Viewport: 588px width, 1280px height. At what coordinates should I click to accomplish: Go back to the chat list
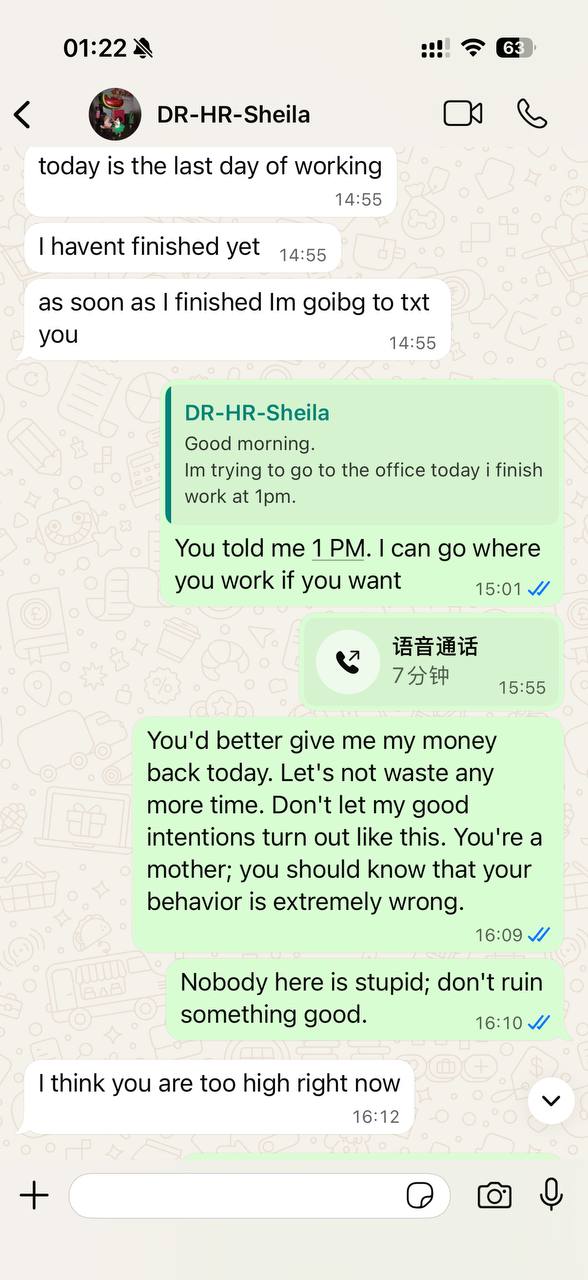point(22,114)
